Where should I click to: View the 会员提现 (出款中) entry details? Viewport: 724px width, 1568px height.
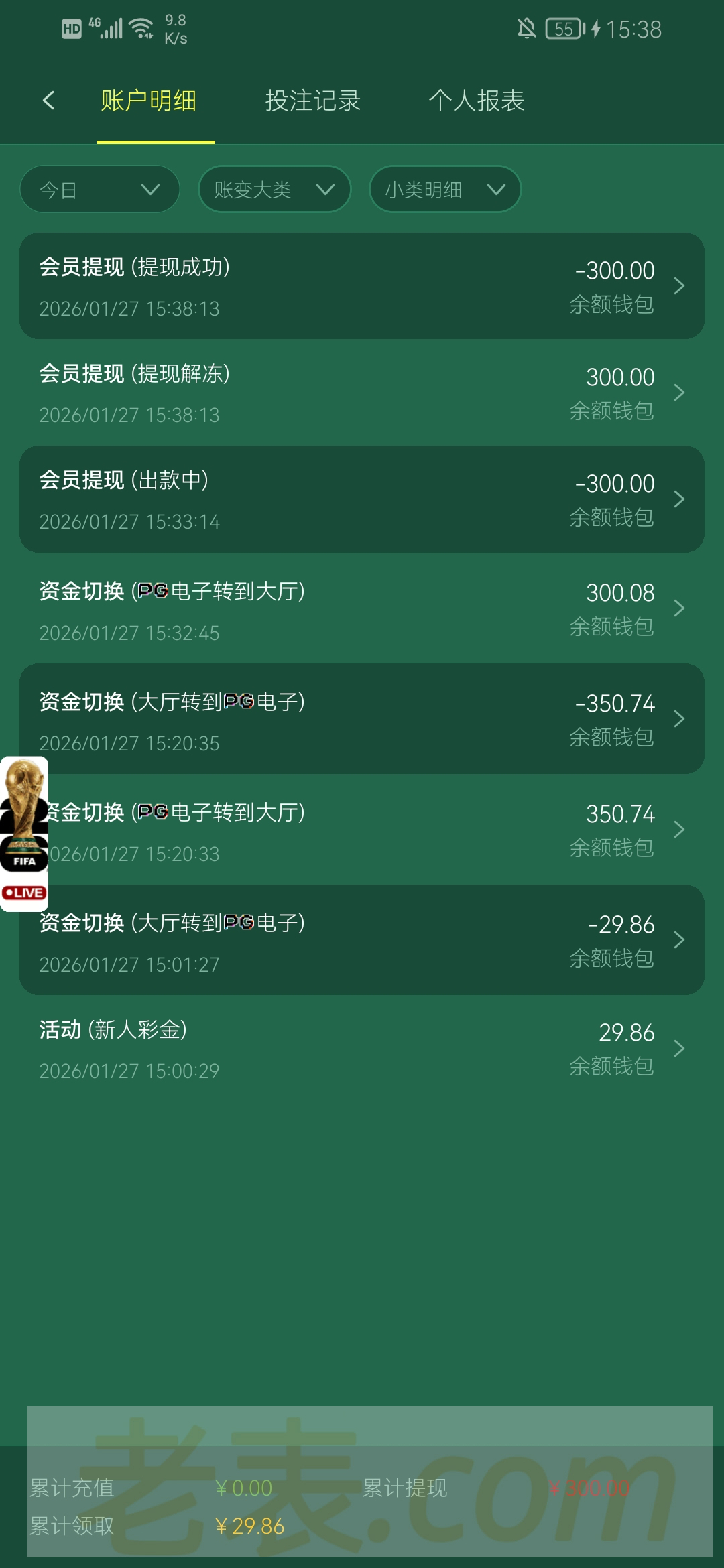[362, 499]
